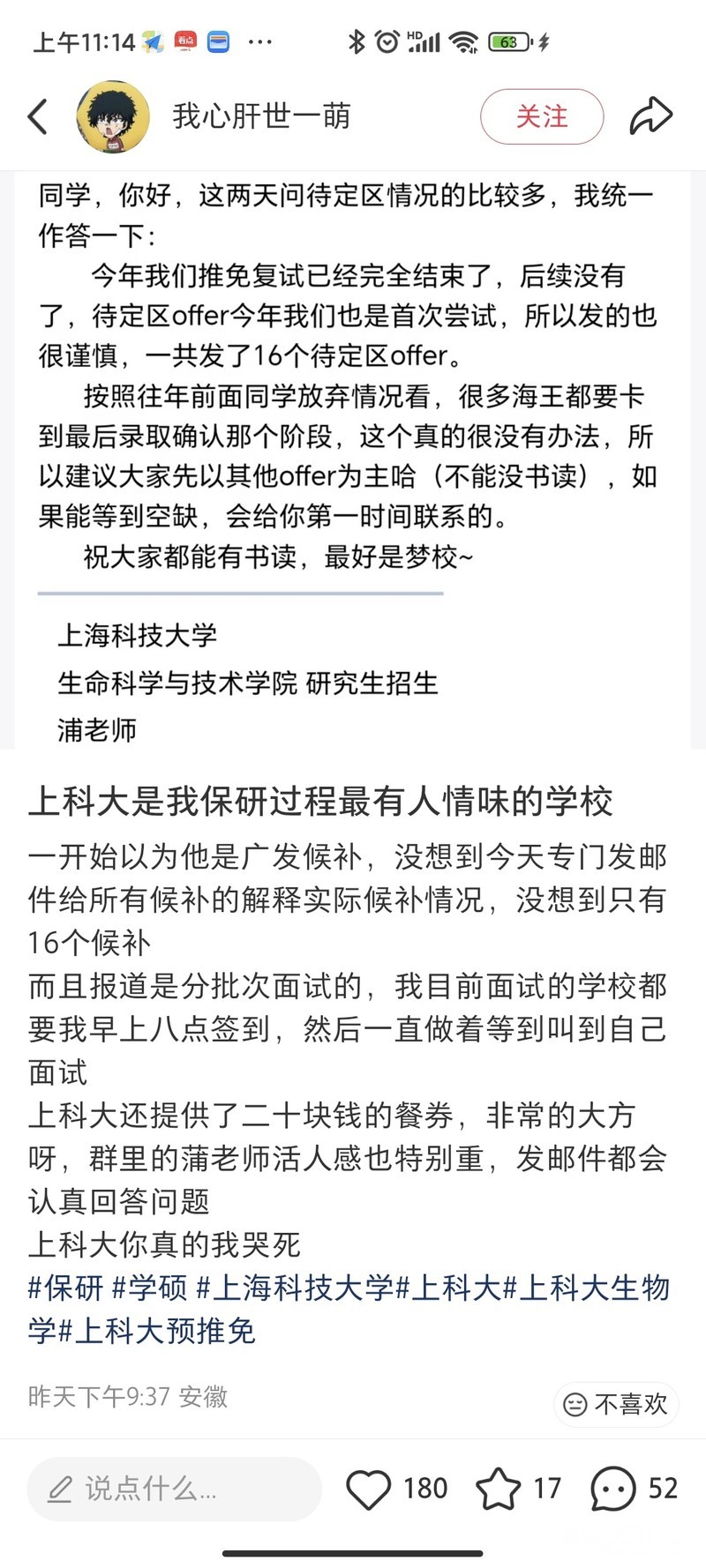Open the #保研 hashtag
The width and height of the screenshot is (706, 1568).
(x=66, y=1288)
